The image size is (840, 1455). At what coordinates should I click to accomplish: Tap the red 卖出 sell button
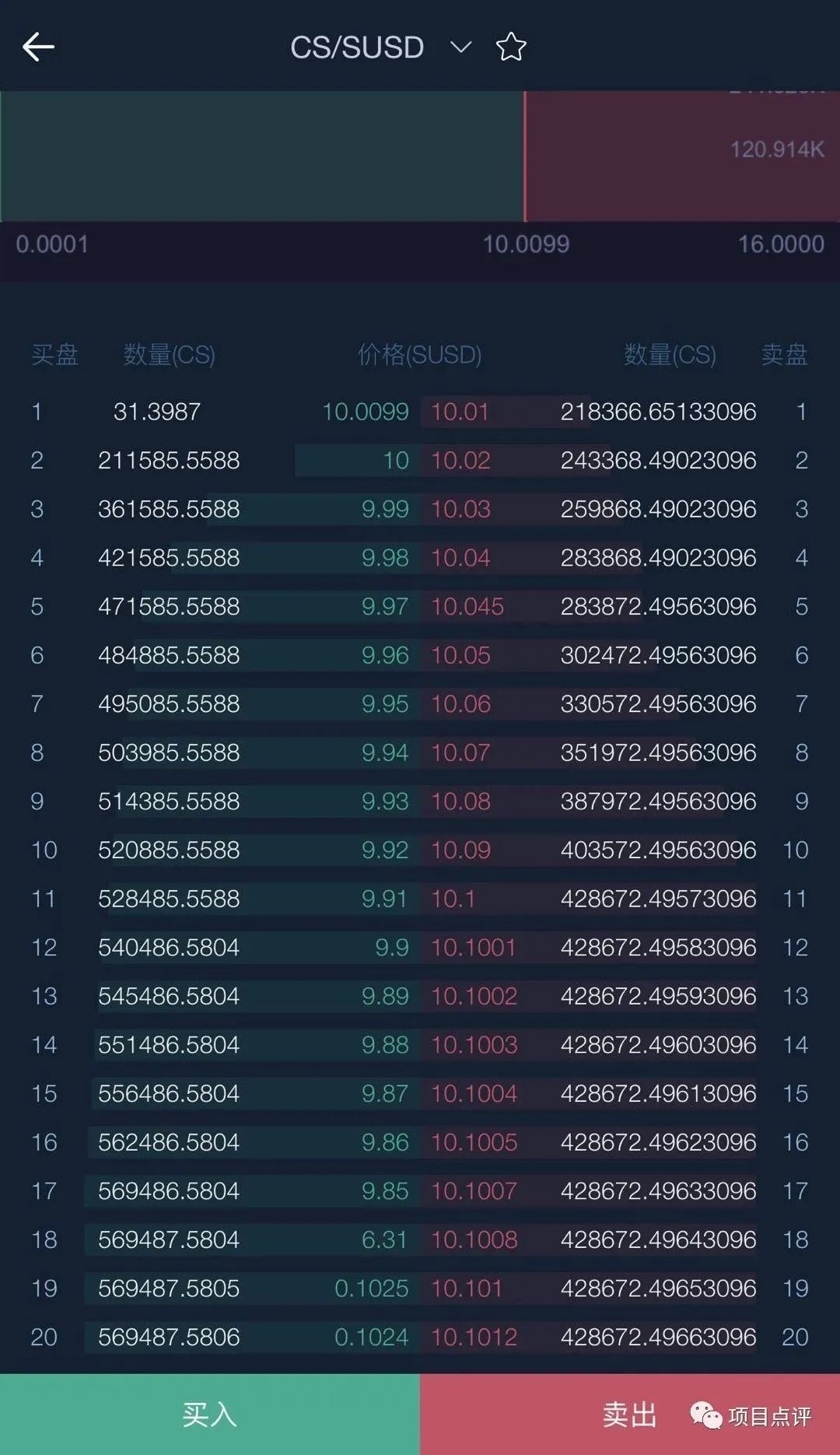(x=630, y=1414)
